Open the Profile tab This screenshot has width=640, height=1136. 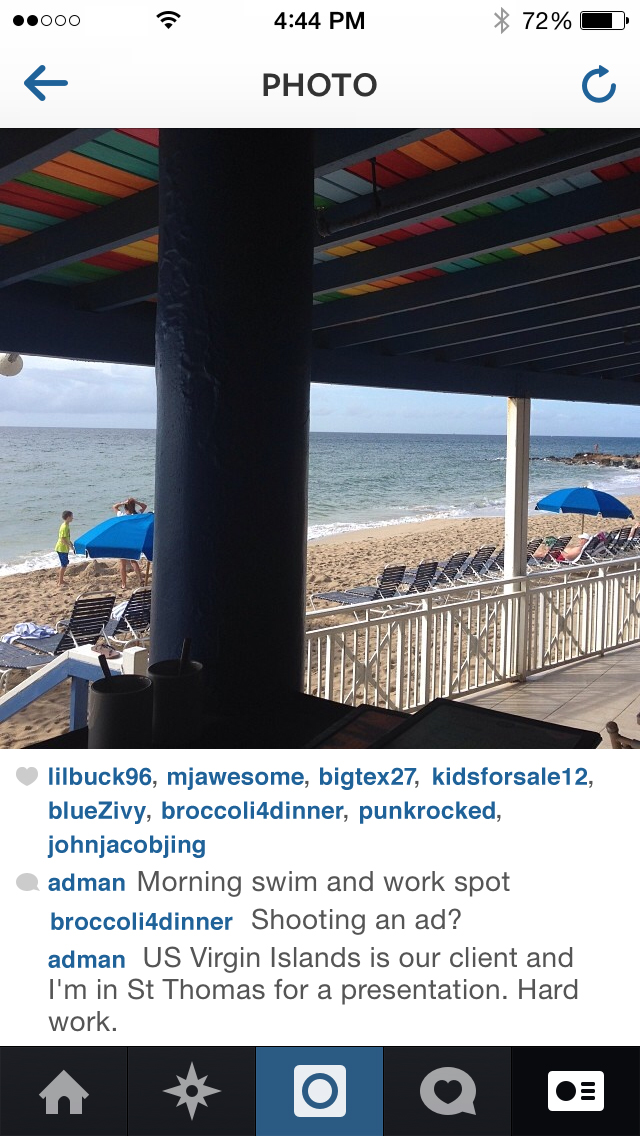click(x=576, y=1091)
